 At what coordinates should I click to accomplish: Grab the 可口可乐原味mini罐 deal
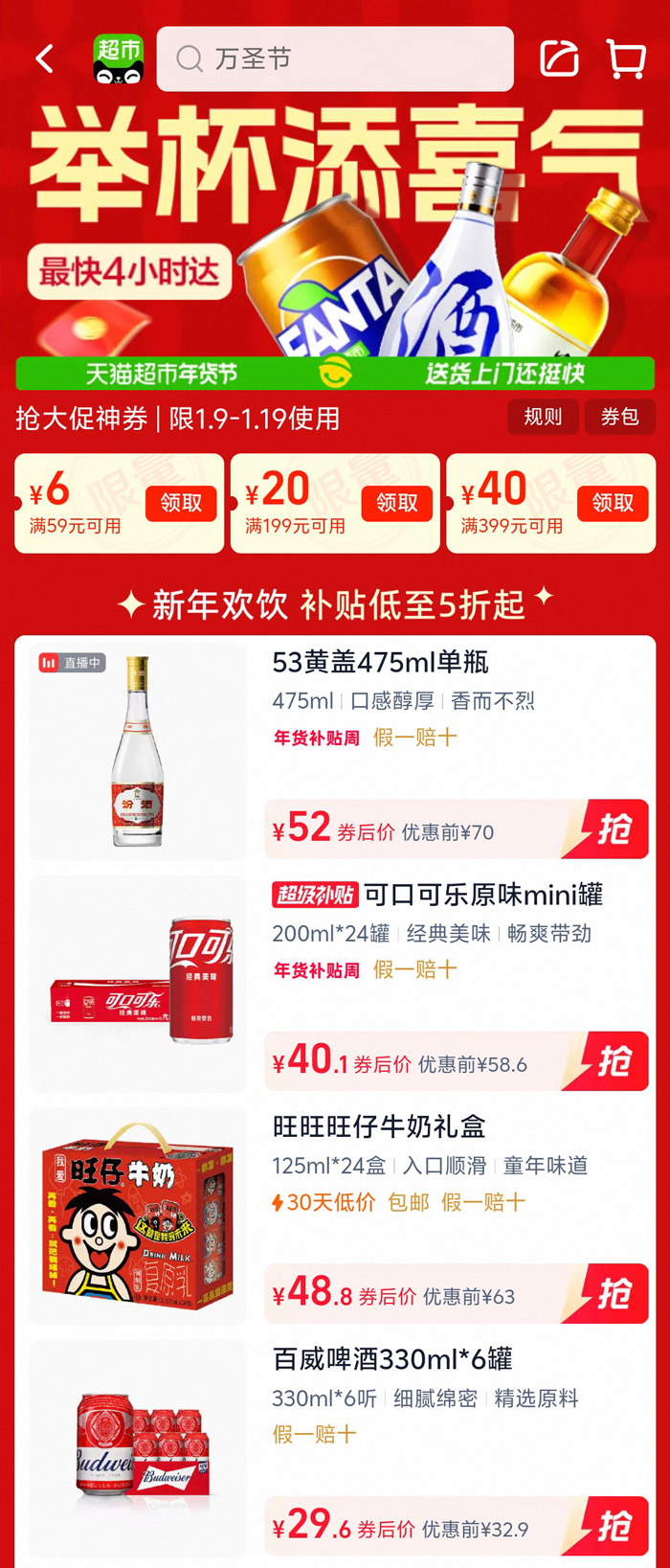[x=614, y=1061]
